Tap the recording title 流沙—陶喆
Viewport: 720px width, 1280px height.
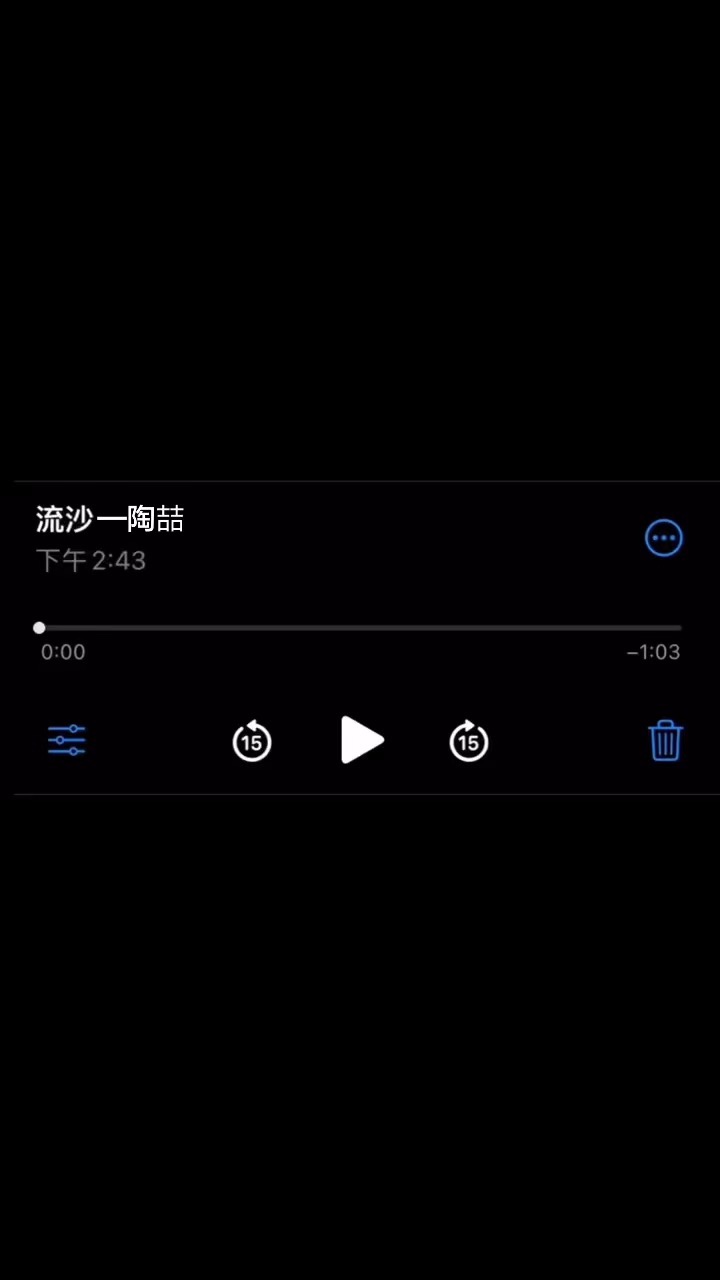(110, 519)
